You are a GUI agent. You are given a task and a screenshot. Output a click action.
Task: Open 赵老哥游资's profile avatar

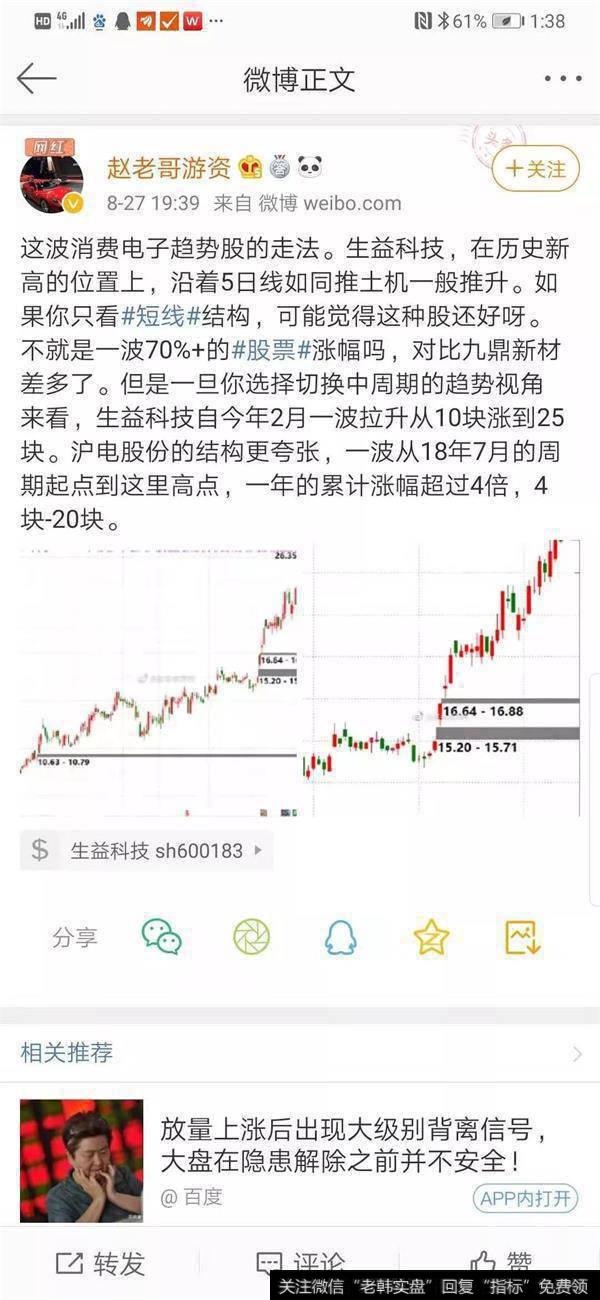point(52,182)
